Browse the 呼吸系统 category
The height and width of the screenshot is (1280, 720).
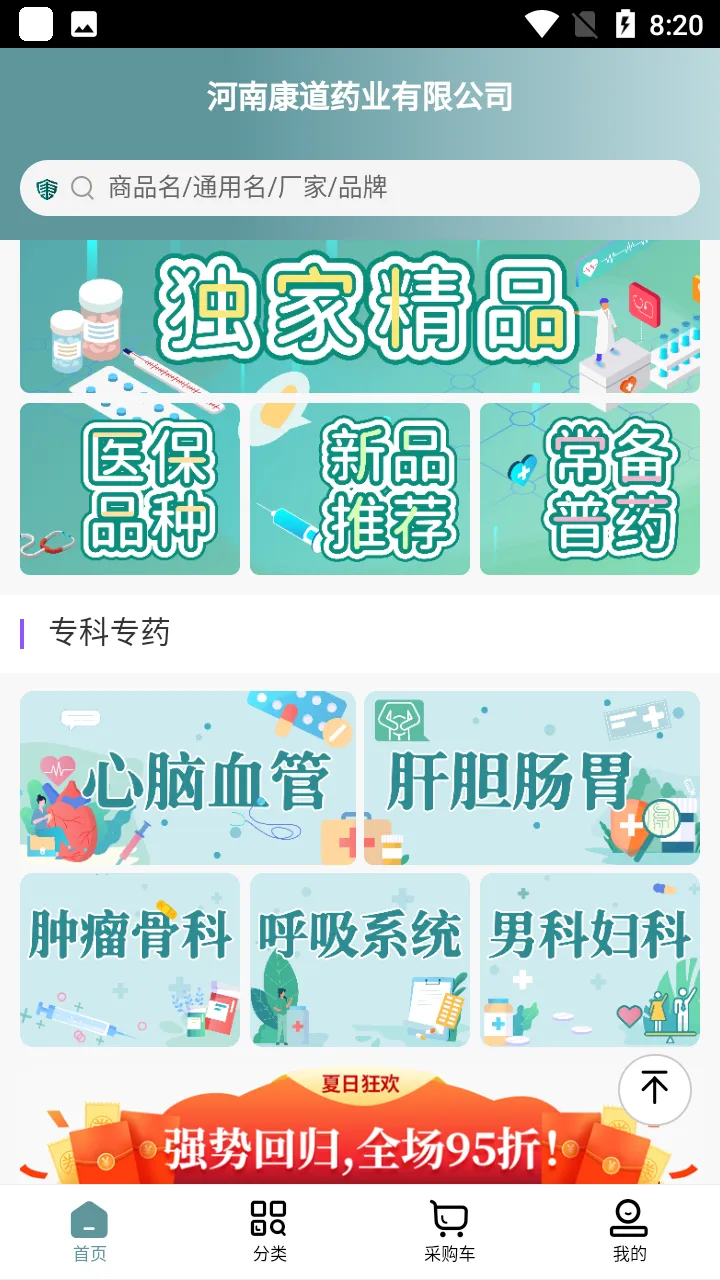pos(360,960)
